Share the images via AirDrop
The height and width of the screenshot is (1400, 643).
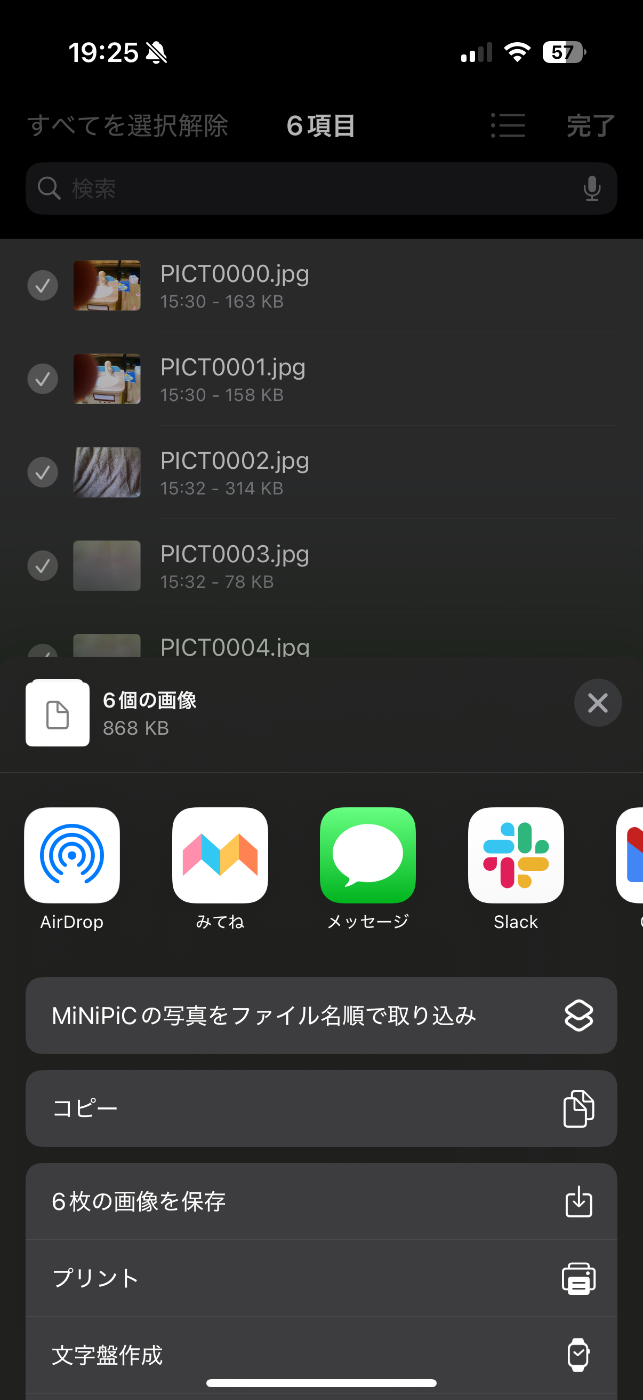72,855
